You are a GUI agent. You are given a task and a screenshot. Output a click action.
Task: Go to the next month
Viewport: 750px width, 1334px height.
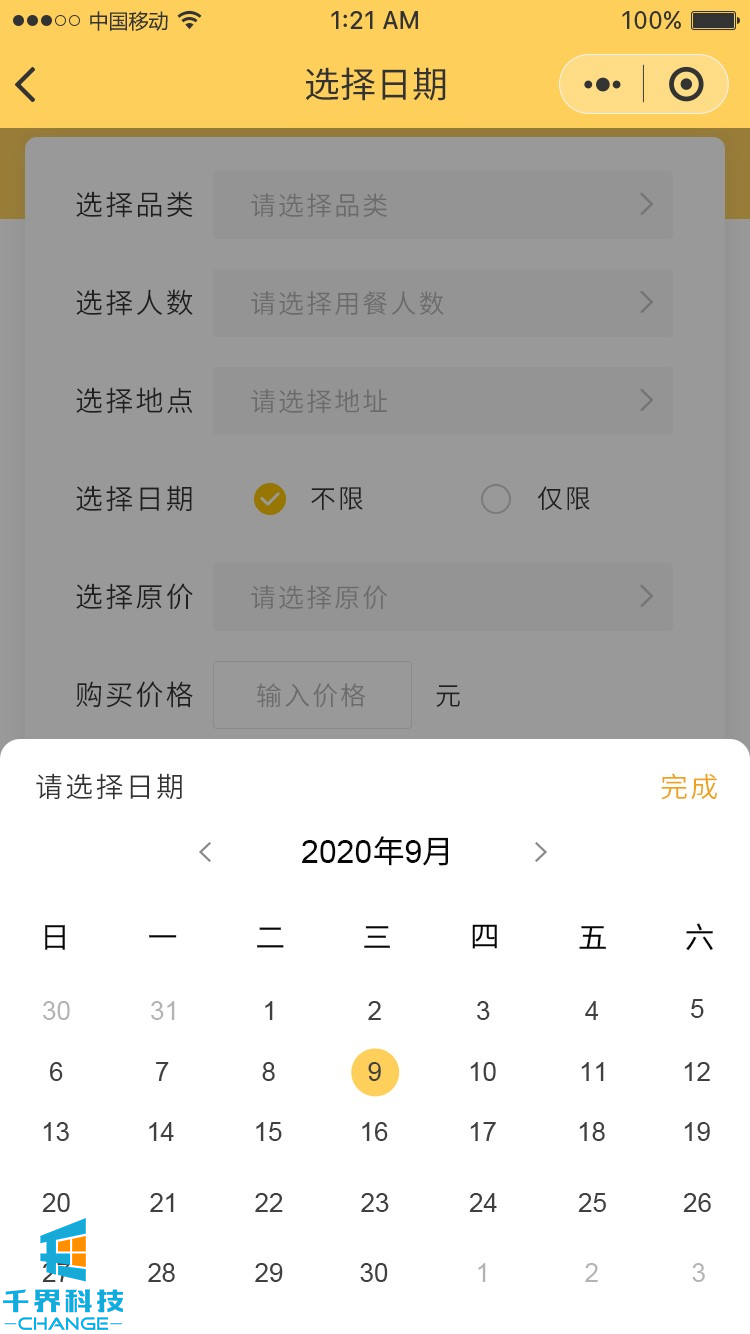[x=540, y=852]
